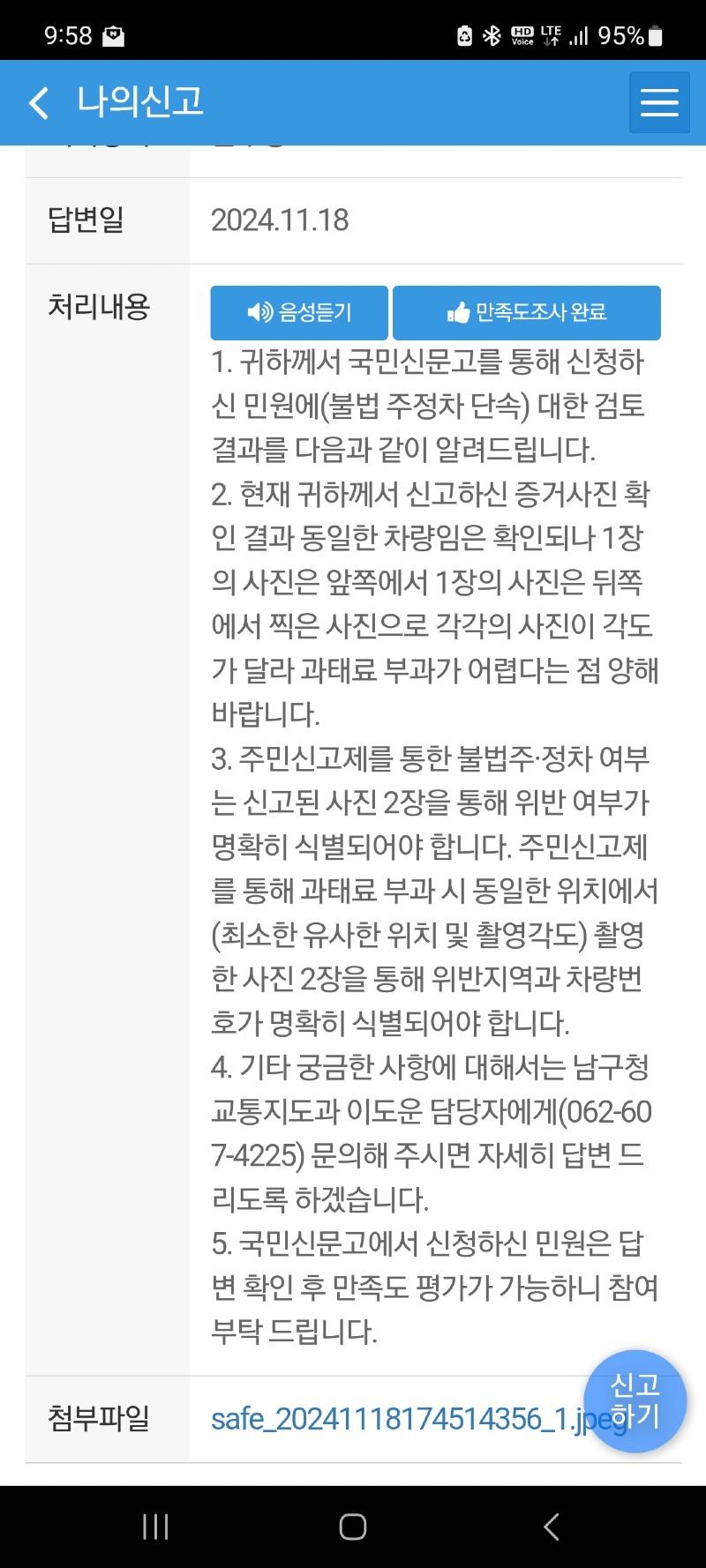Open recent apps from the navigation bar
Image resolution: width=706 pixels, height=1568 pixels.
tap(155, 1527)
